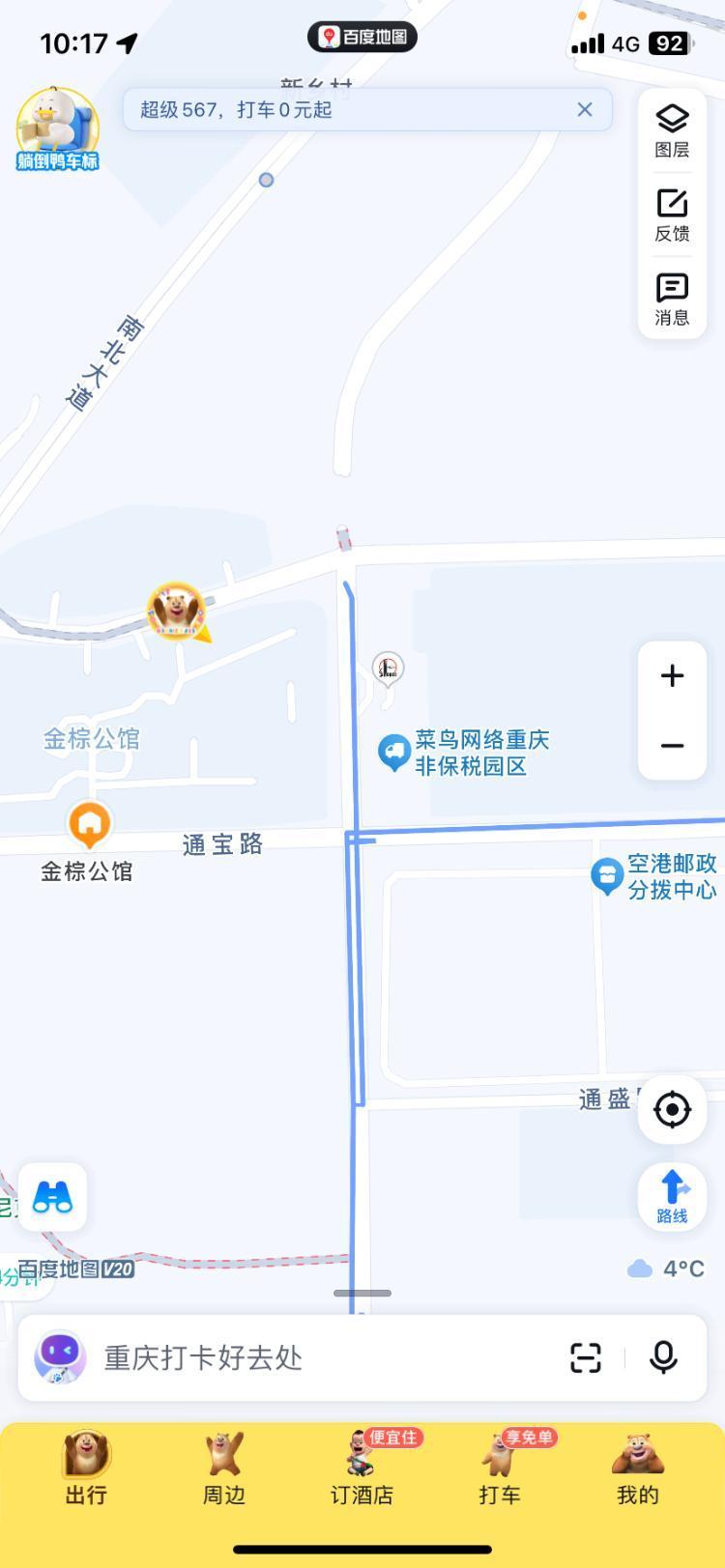Open 反馈 feedback
725x1568 pixels.
point(672,214)
